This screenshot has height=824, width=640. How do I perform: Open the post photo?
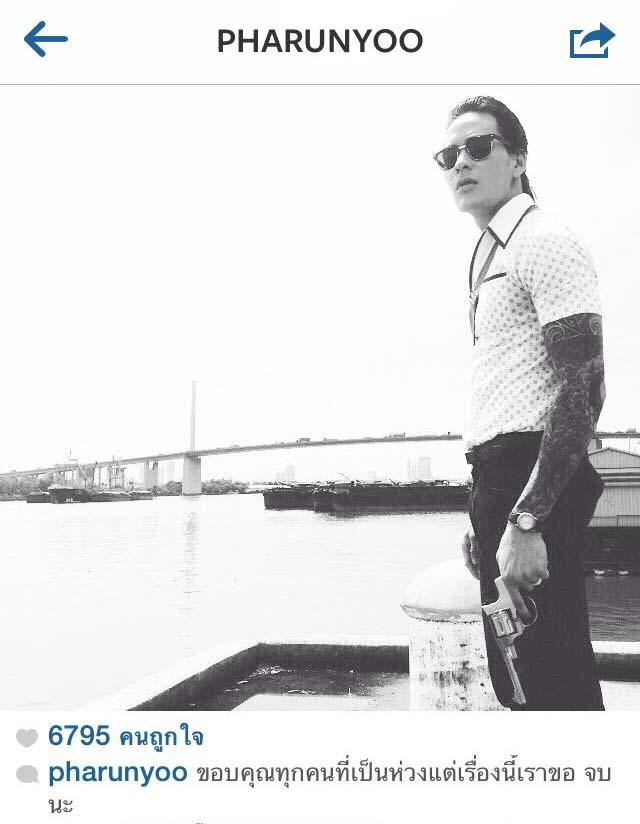[x=320, y=398]
